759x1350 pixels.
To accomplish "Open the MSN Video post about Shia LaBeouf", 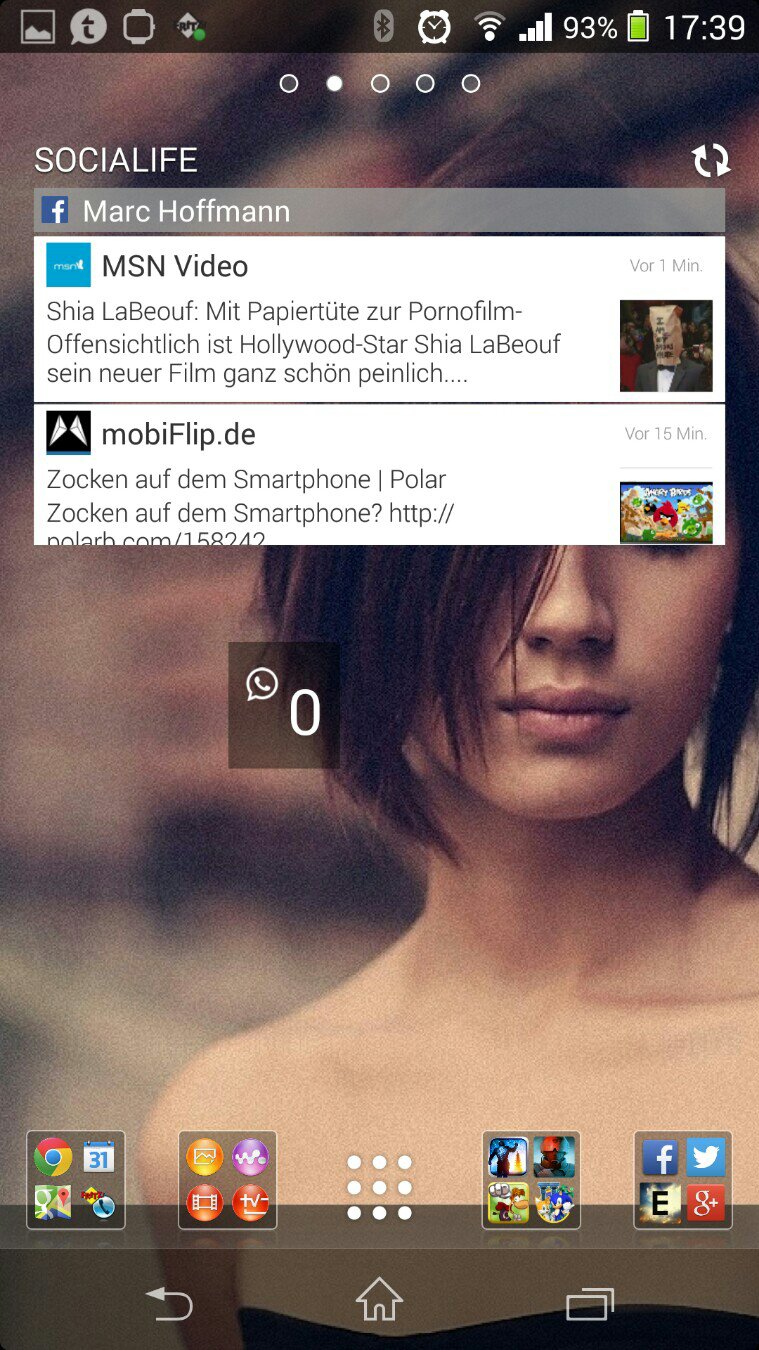I will 379,319.
